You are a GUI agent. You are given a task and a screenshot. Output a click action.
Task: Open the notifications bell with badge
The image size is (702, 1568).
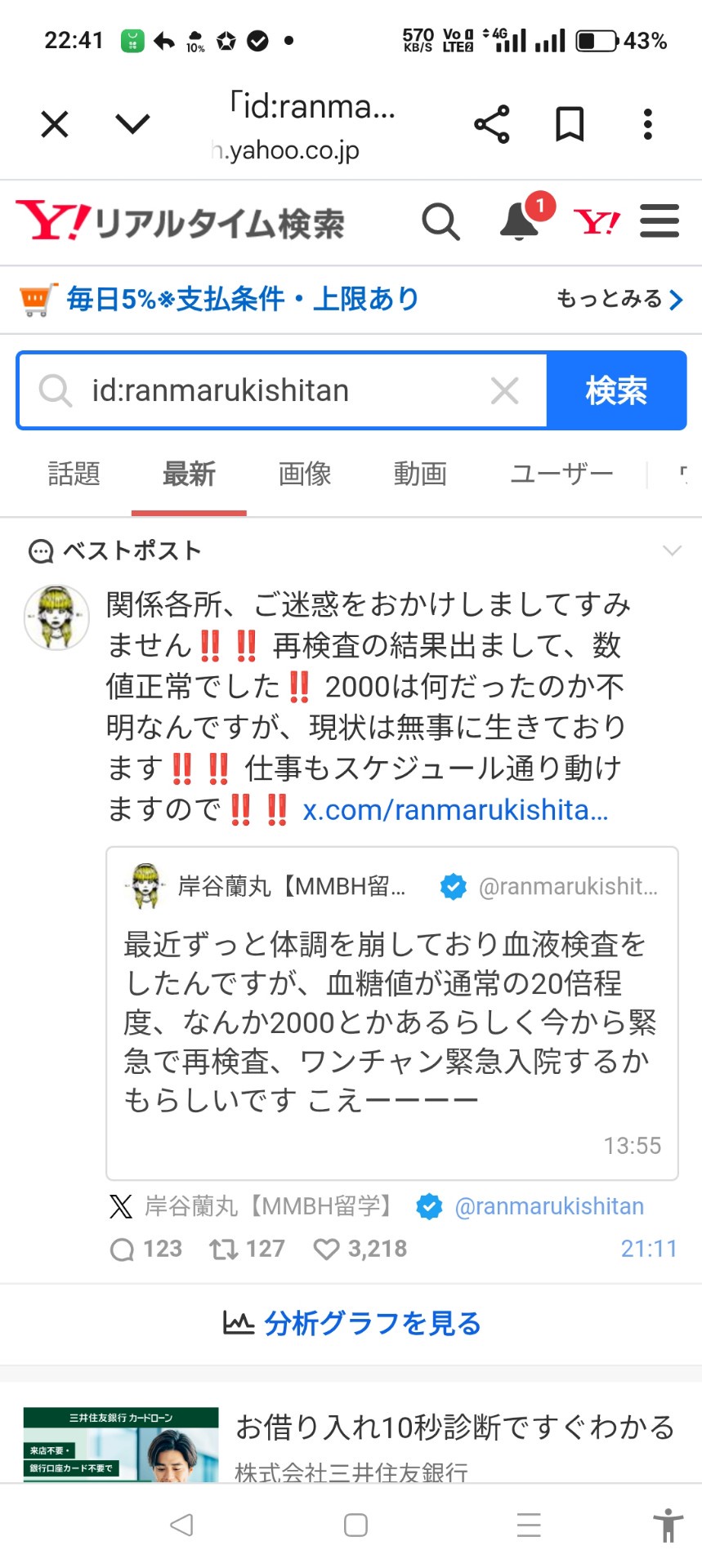pyautogui.click(x=521, y=220)
